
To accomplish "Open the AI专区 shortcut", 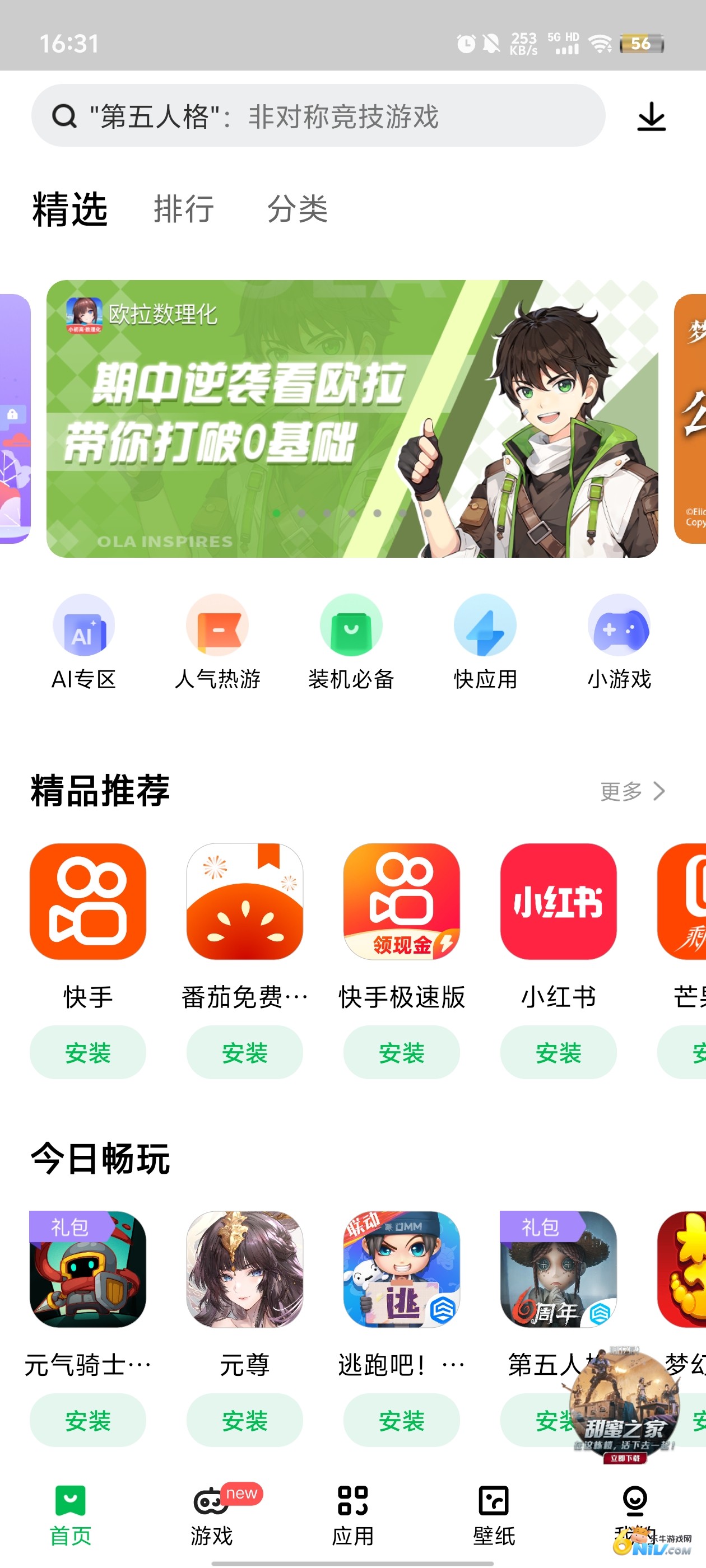I will tap(83, 640).
